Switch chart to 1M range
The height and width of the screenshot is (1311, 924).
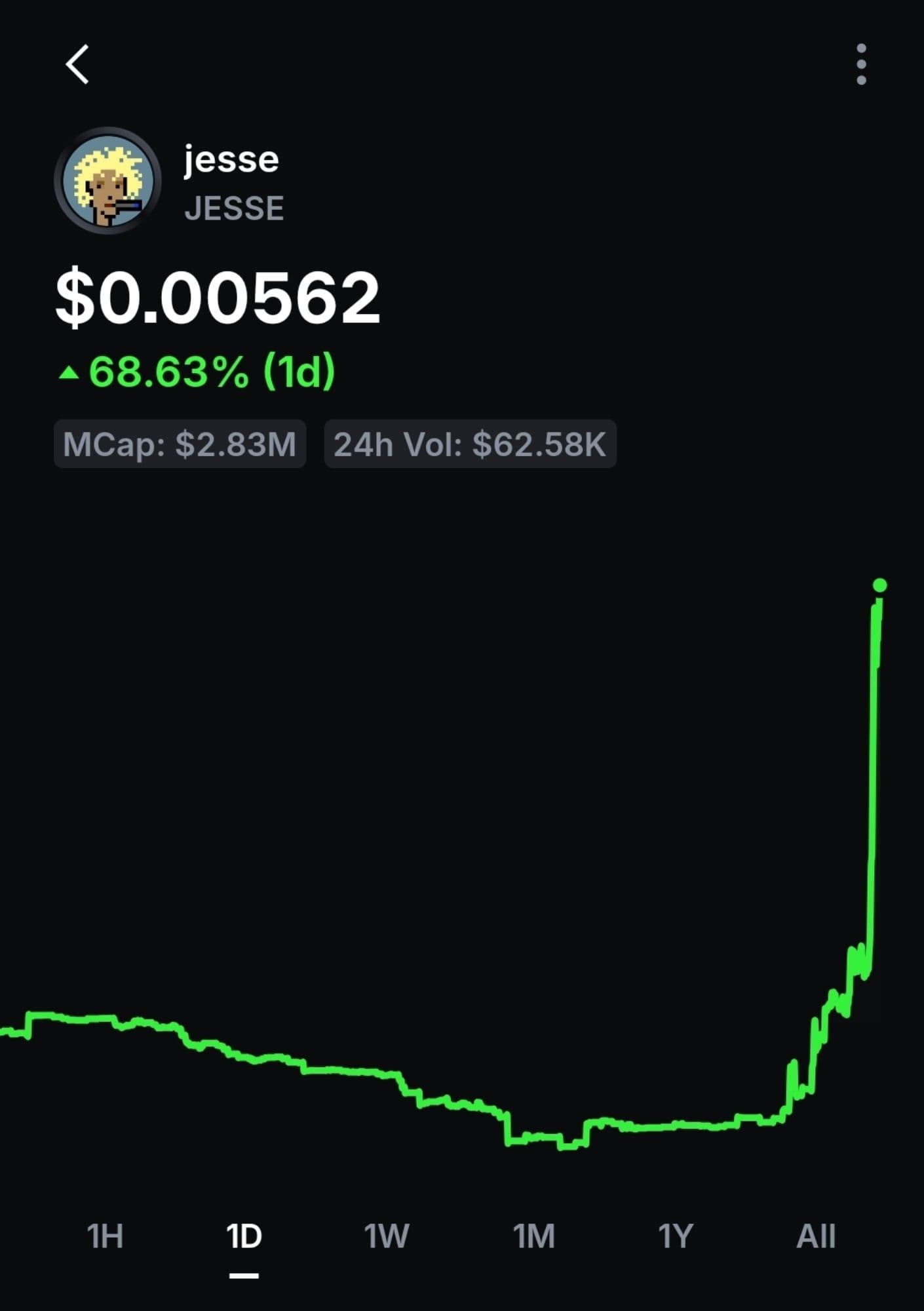pyautogui.click(x=533, y=1236)
